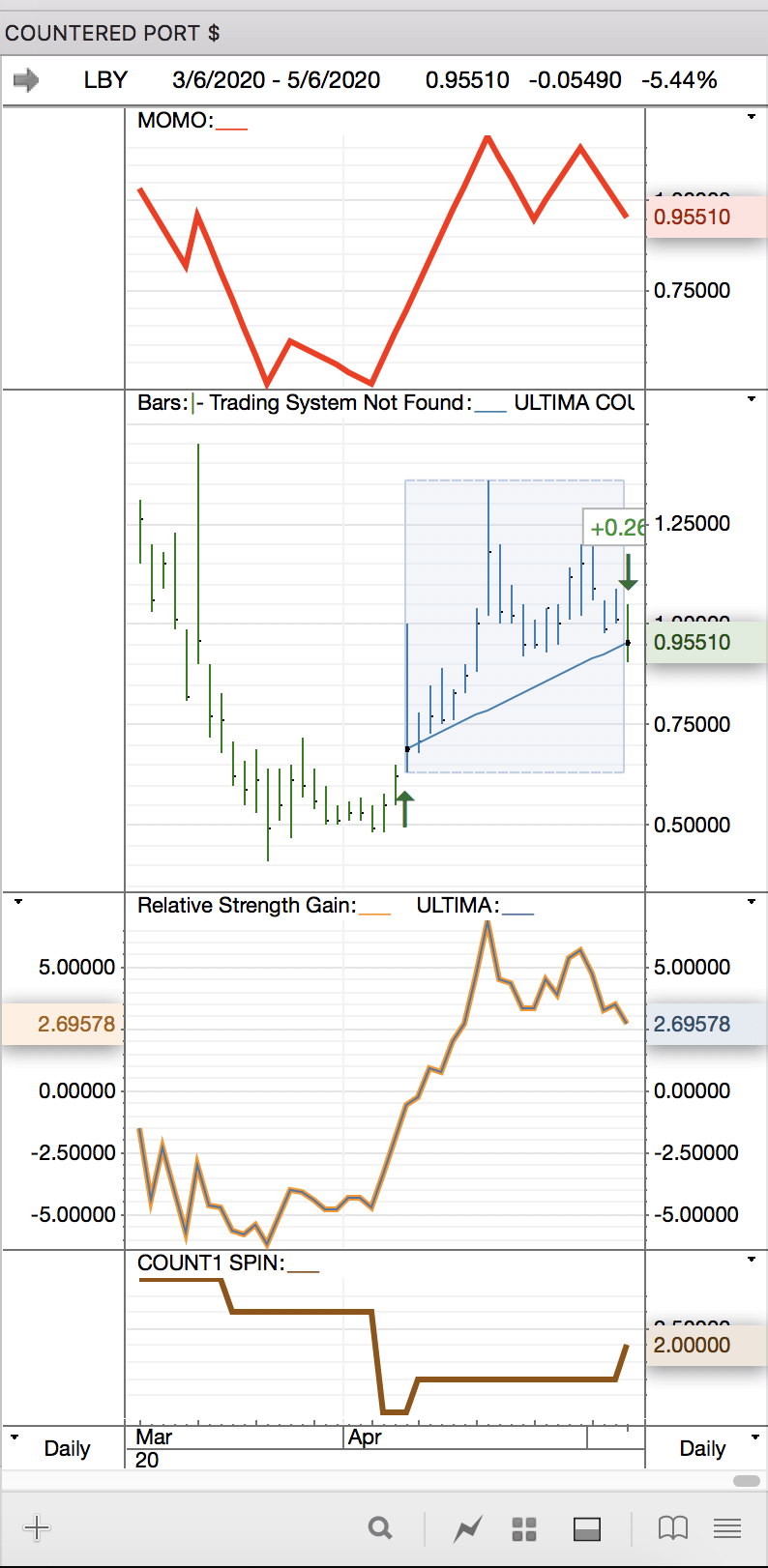Open the magnifier search tool

(x=381, y=1528)
